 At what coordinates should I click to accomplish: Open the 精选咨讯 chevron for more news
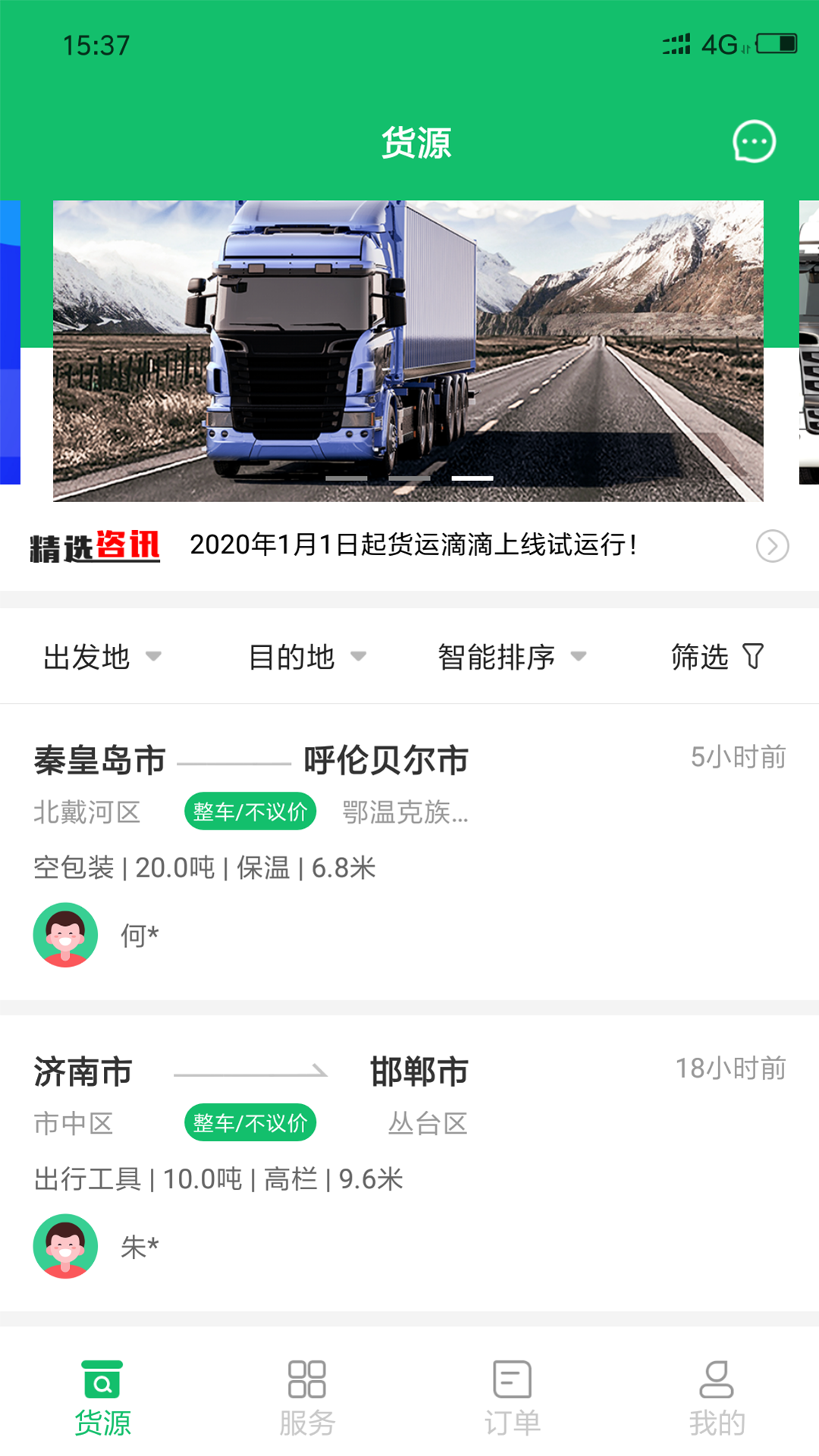771,546
